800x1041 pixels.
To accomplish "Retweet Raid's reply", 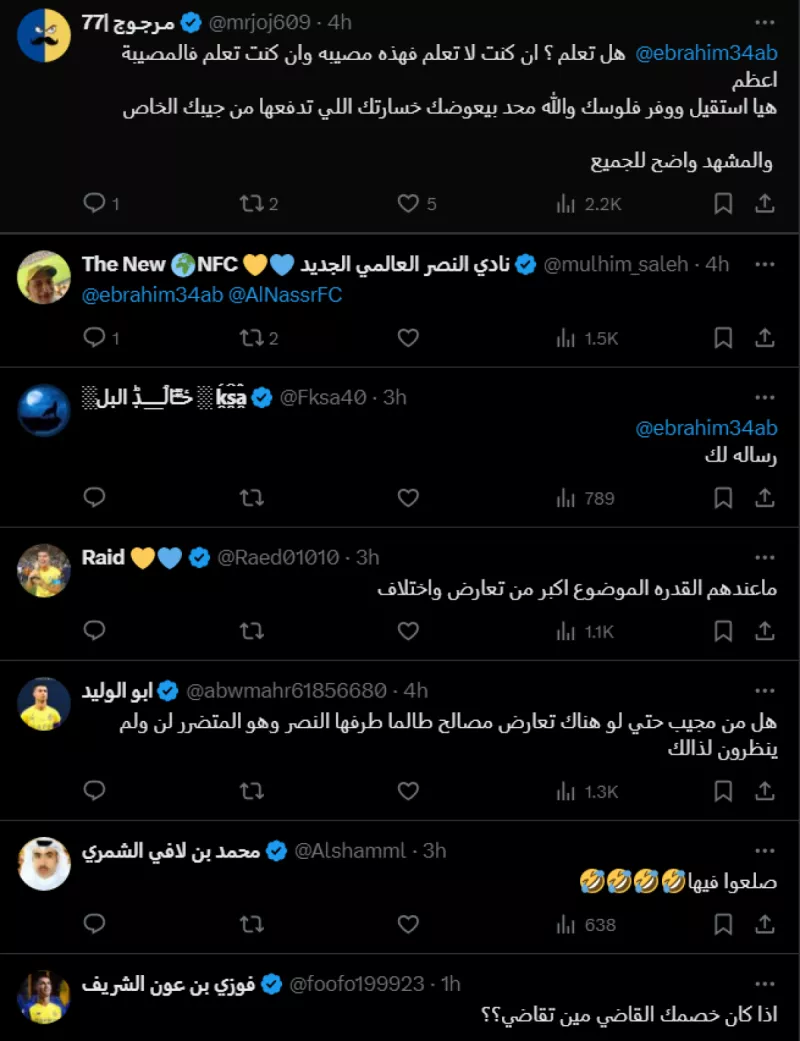I will 251,632.
